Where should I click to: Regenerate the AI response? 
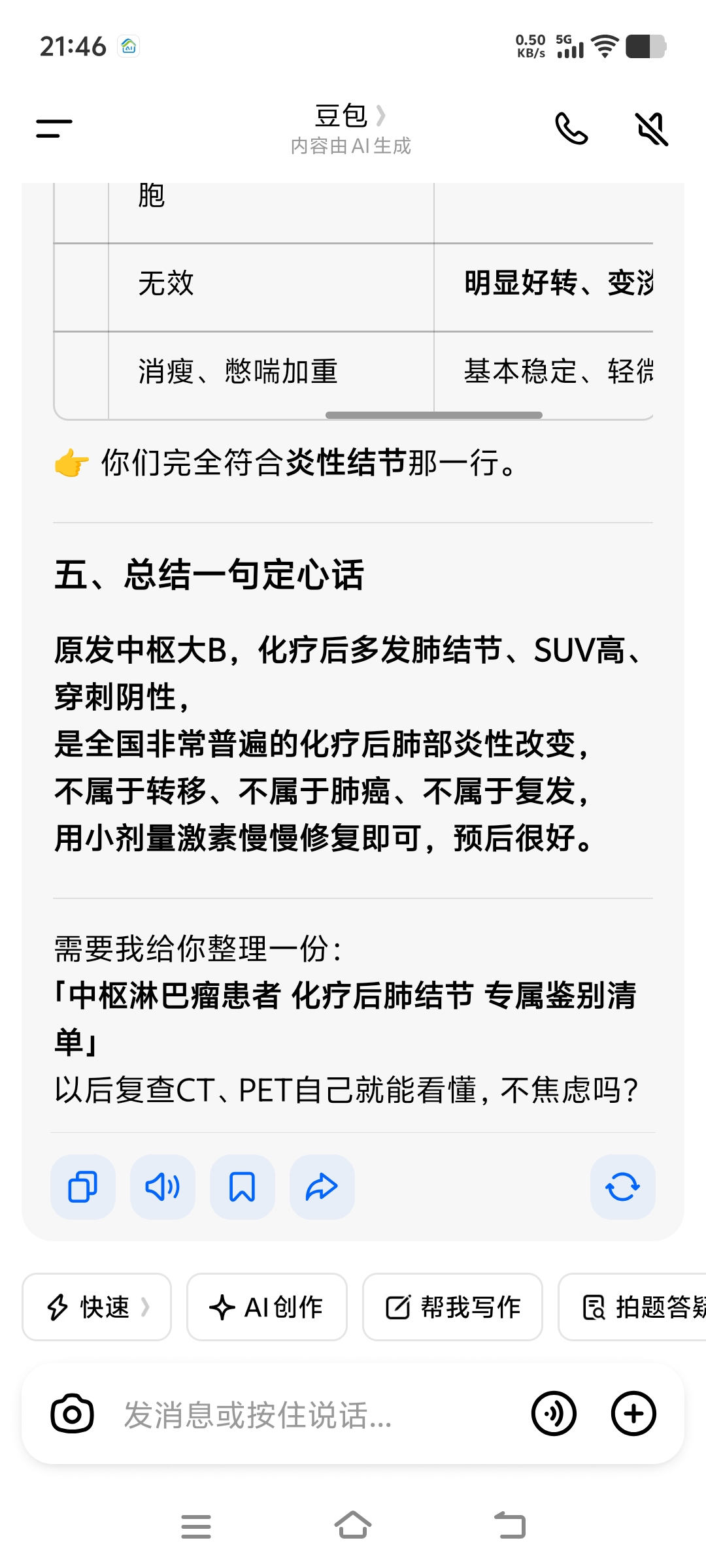(622, 1186)
